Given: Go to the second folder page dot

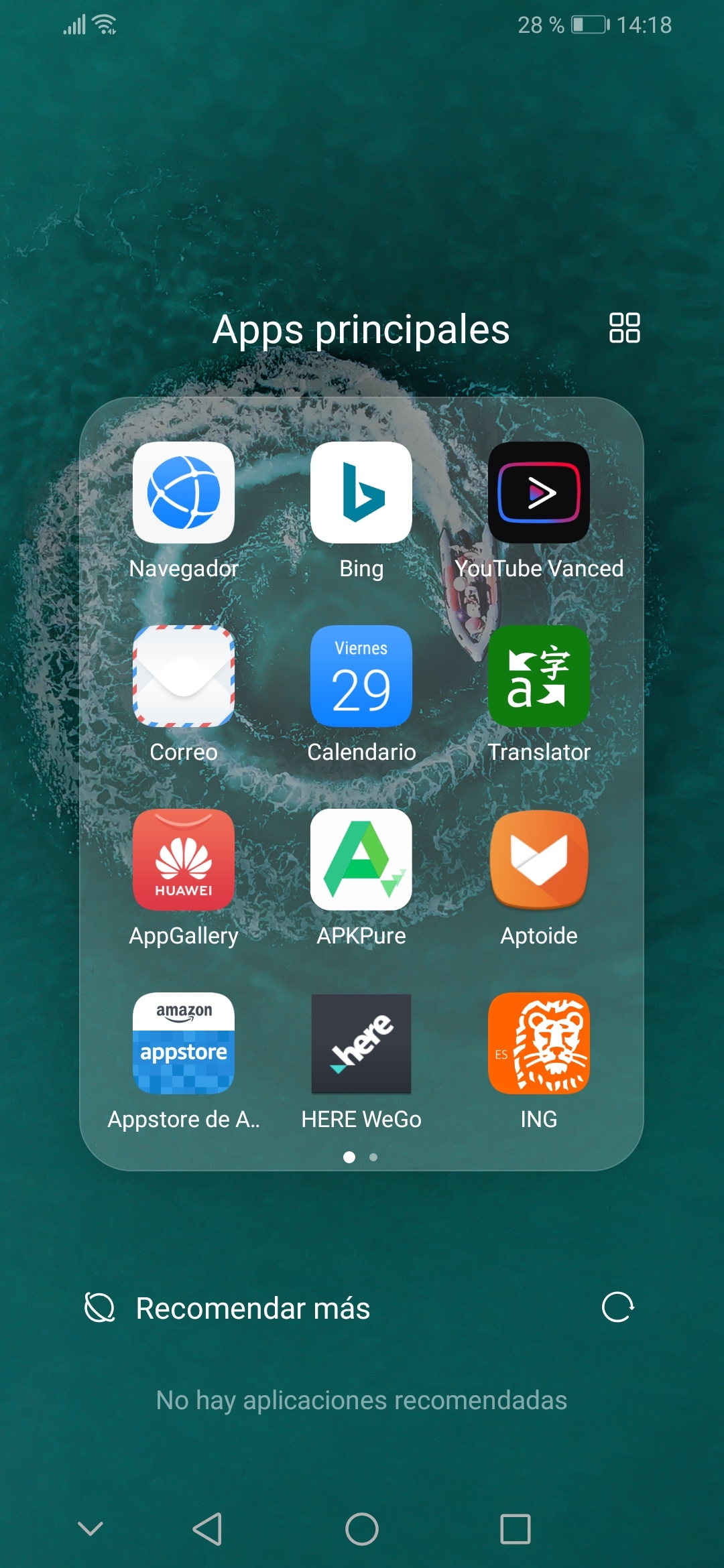Looking at the screenshot, I should pyautogui.click(x=373, y=1157).
